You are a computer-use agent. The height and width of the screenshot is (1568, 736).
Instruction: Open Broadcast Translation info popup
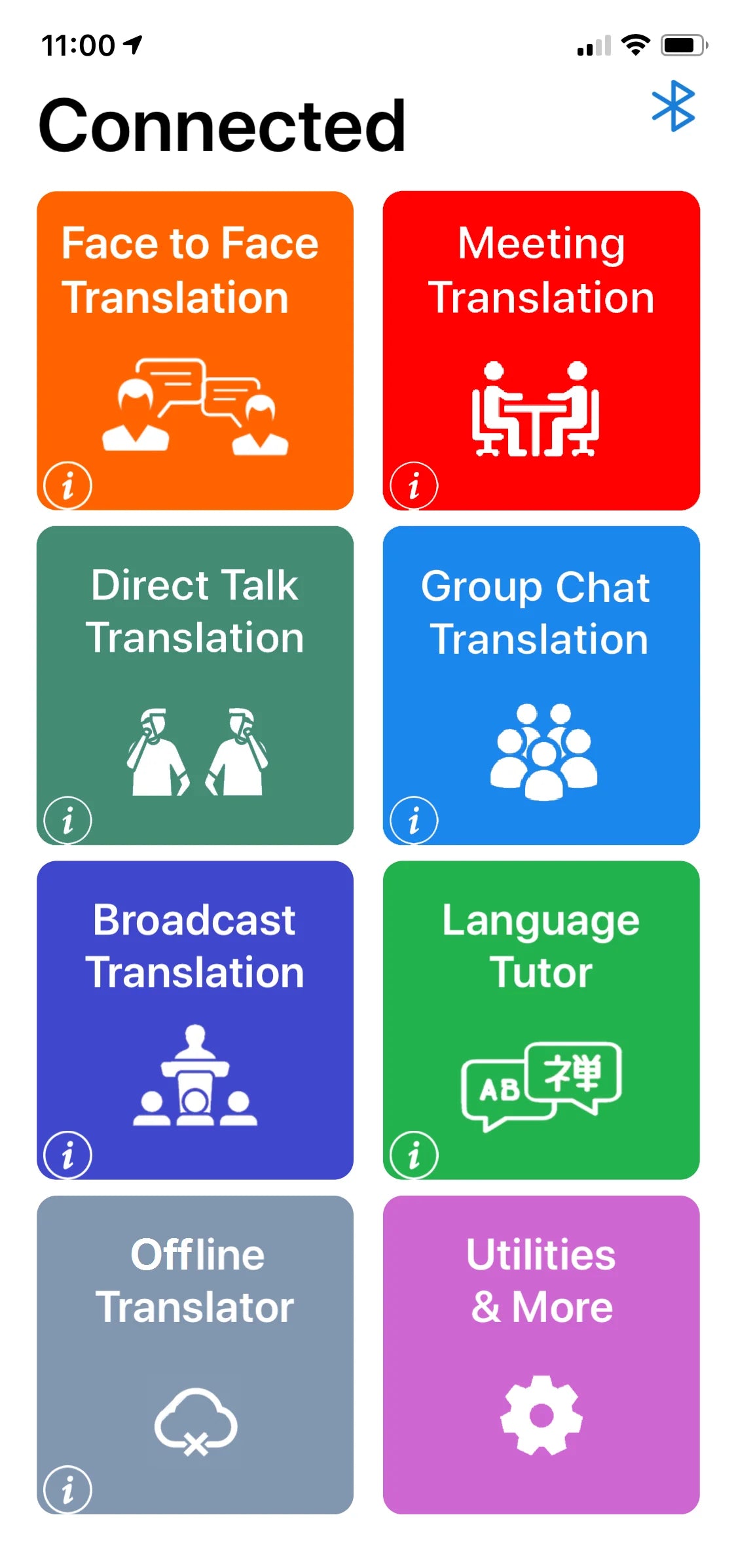pyautogui.click(x=67, y=1154)
